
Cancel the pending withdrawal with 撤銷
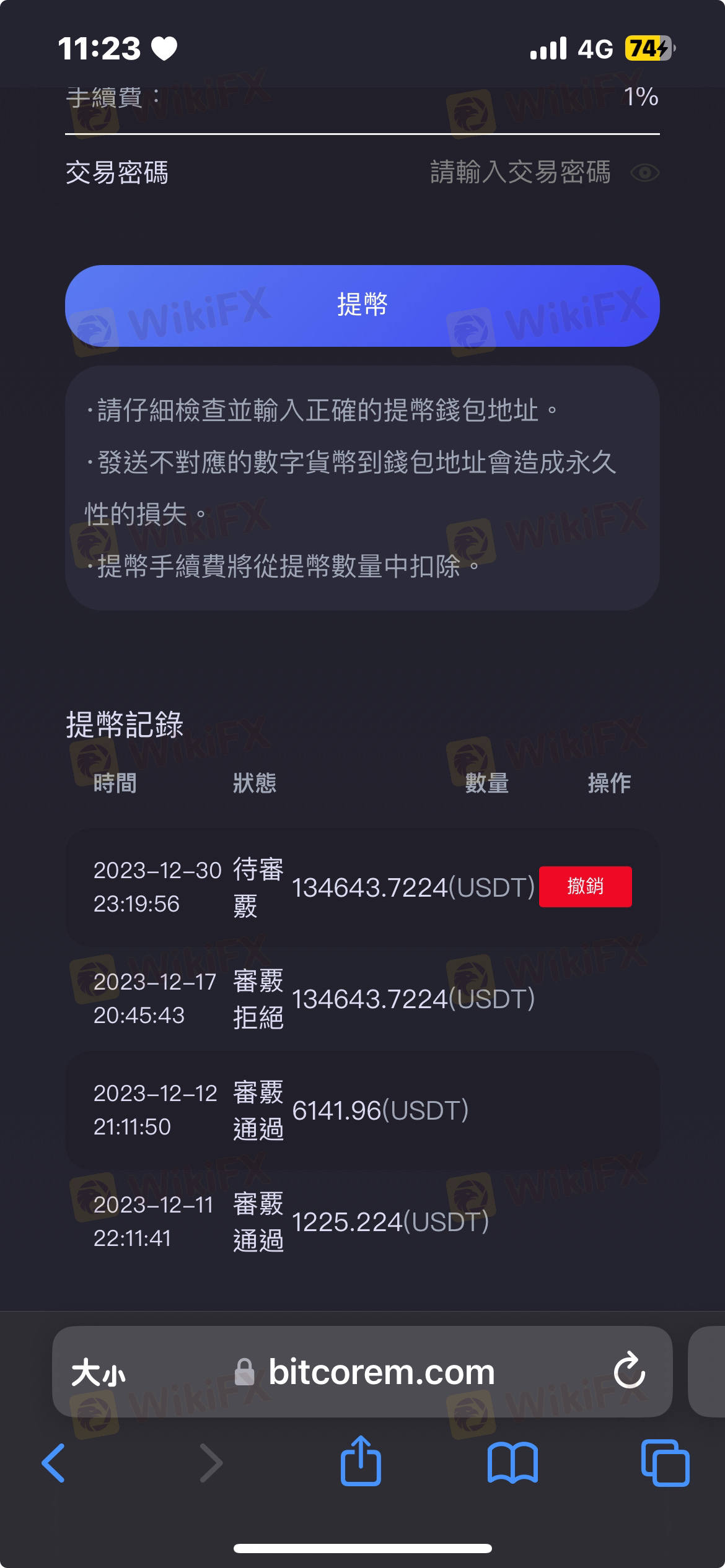(585, 886)
